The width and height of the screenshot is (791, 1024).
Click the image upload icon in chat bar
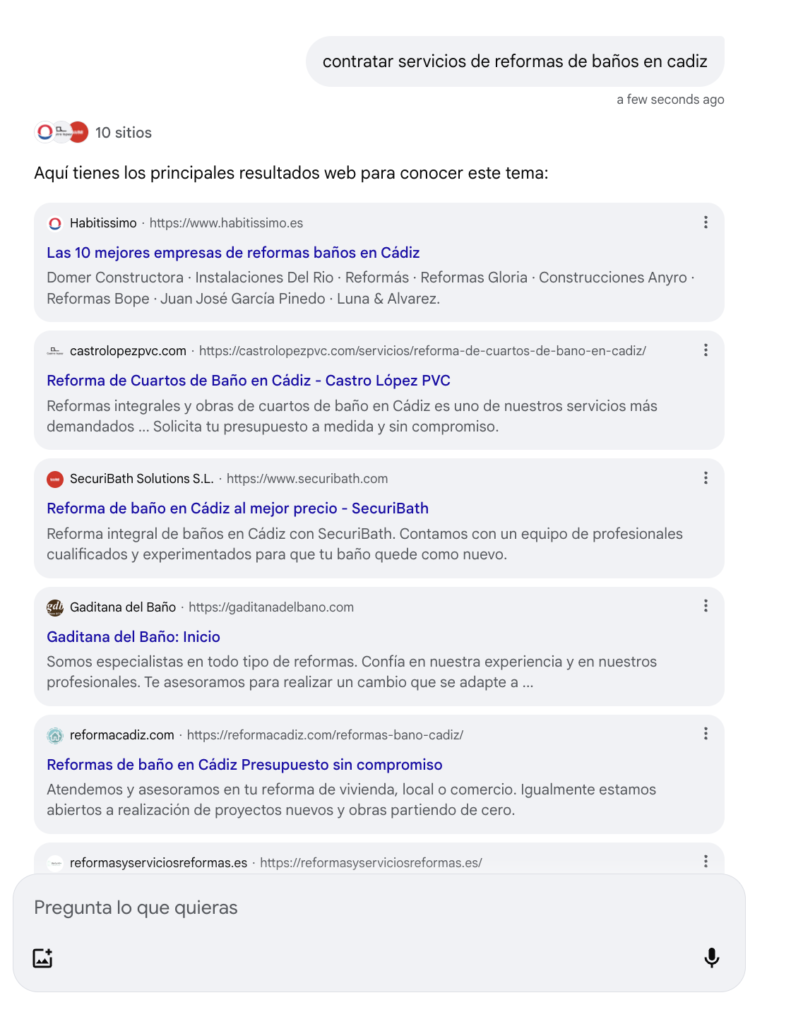pyautogui.click(x=41, y=957)
